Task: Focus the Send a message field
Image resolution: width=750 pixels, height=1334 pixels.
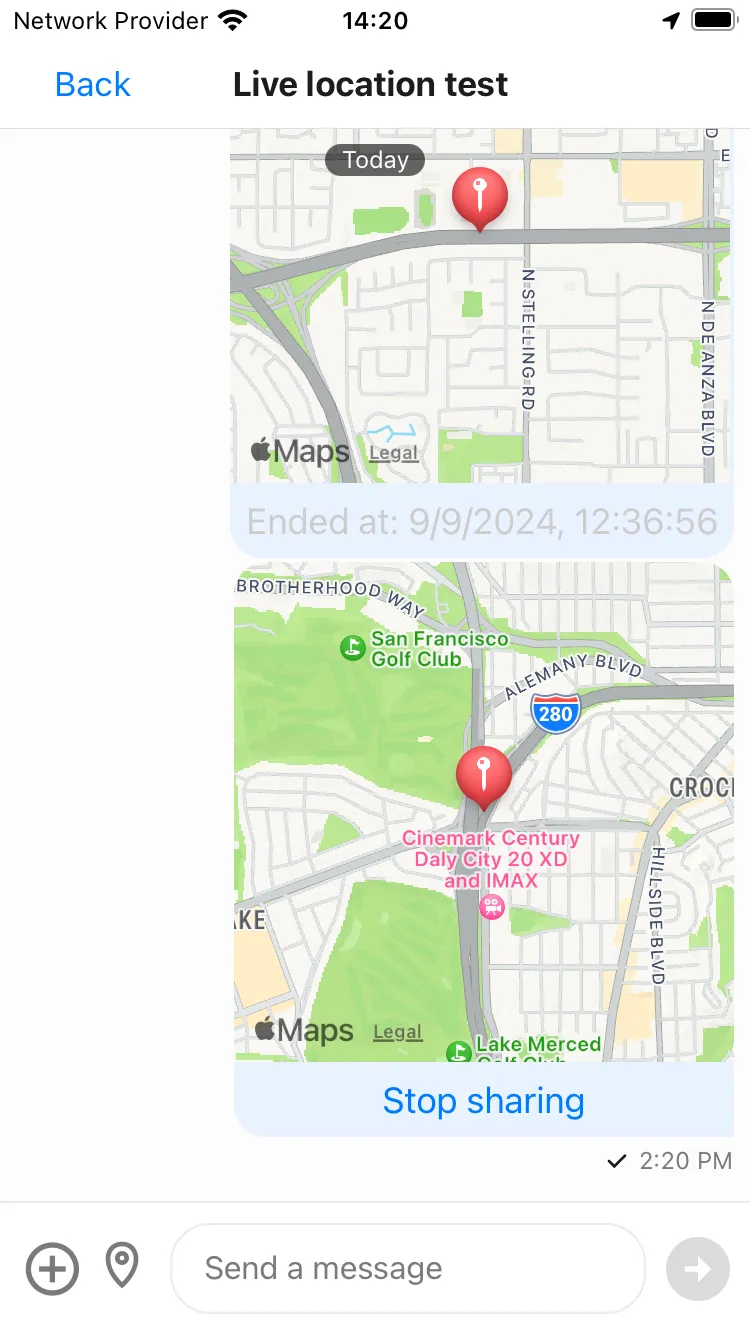Action: pyautogui.click(x=408, y=1269)
